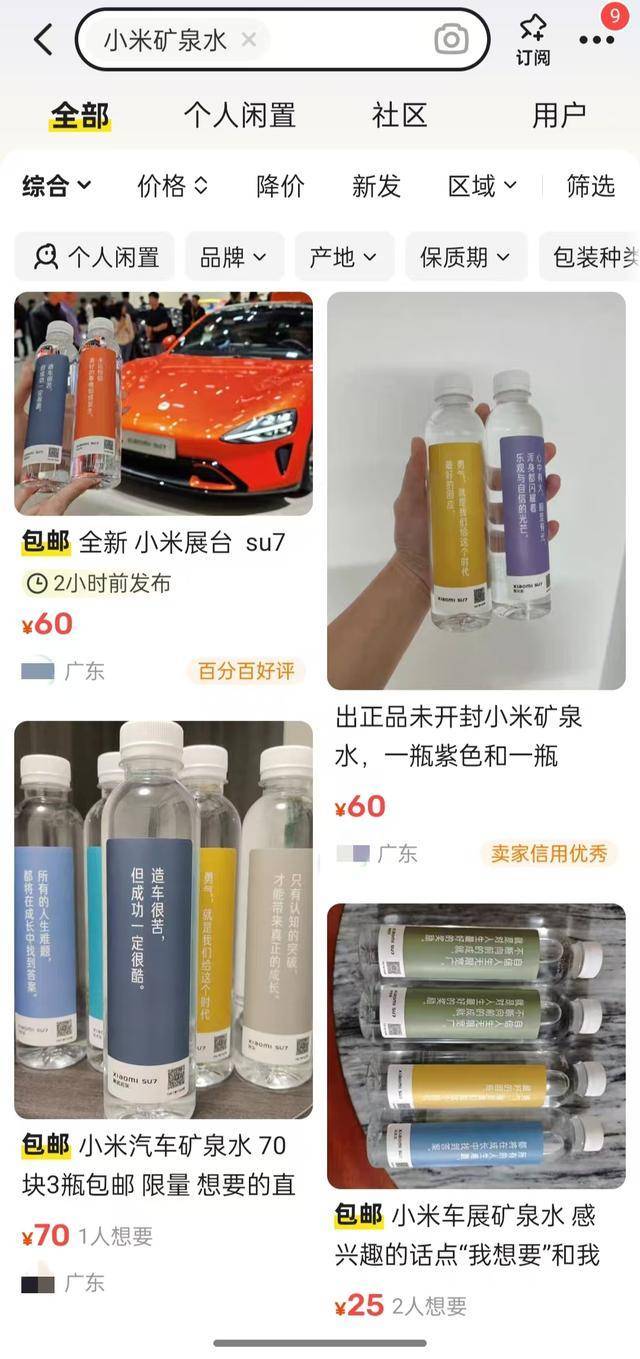Switch to the 用户 tab
The height and width of the screenshot is (1359, 640).
click(558, 115)
